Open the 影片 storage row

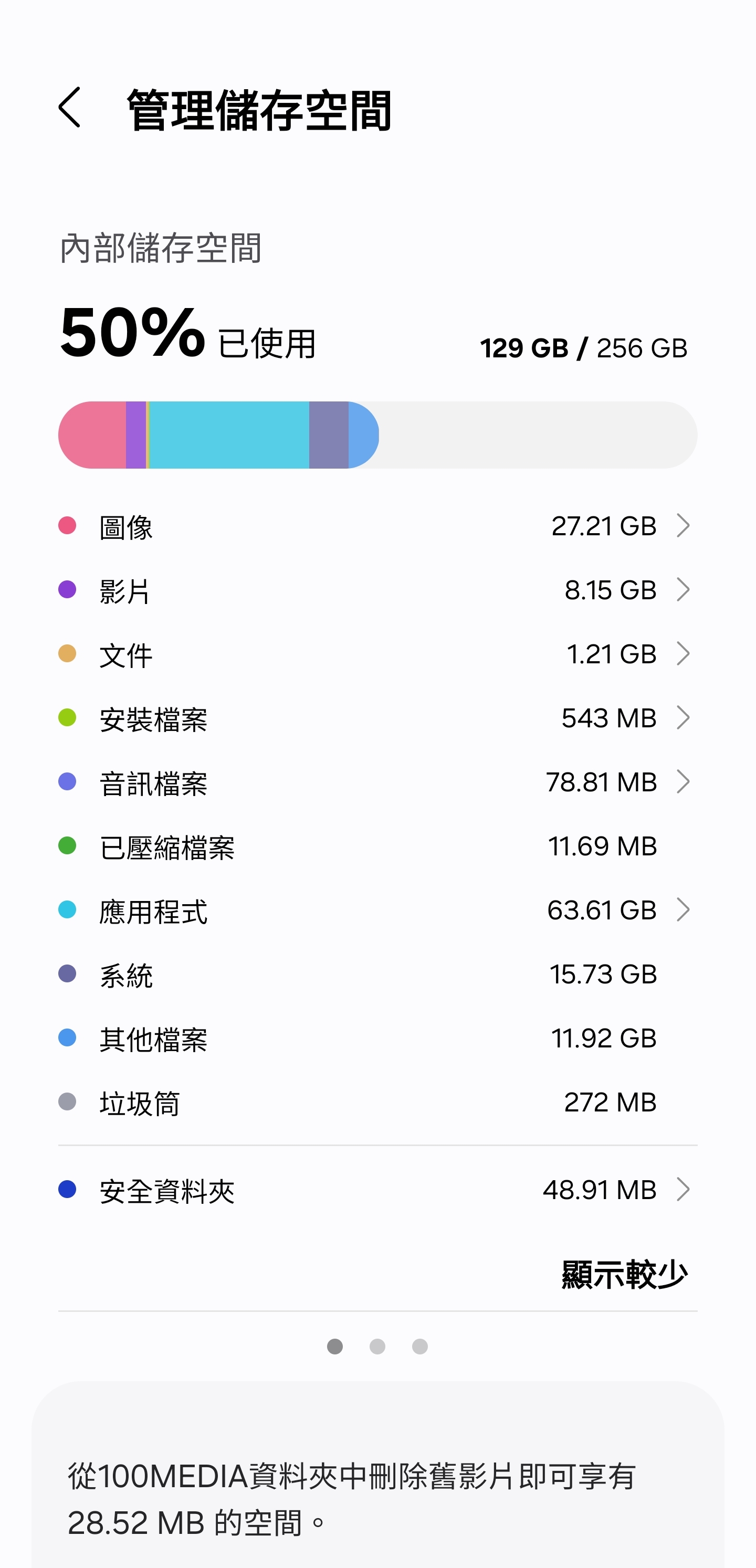point(377,590)
